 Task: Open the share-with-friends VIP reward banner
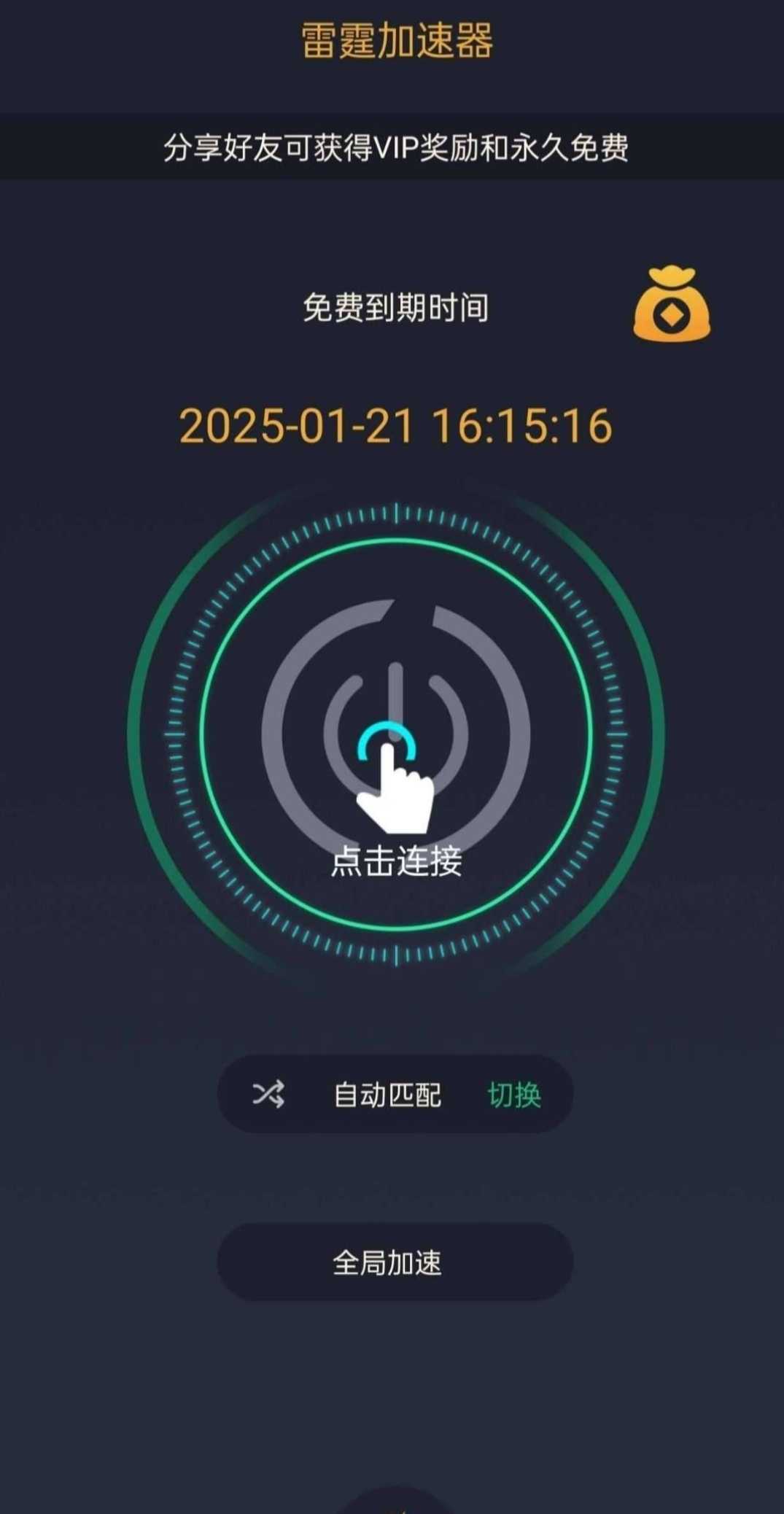point(395,147)
